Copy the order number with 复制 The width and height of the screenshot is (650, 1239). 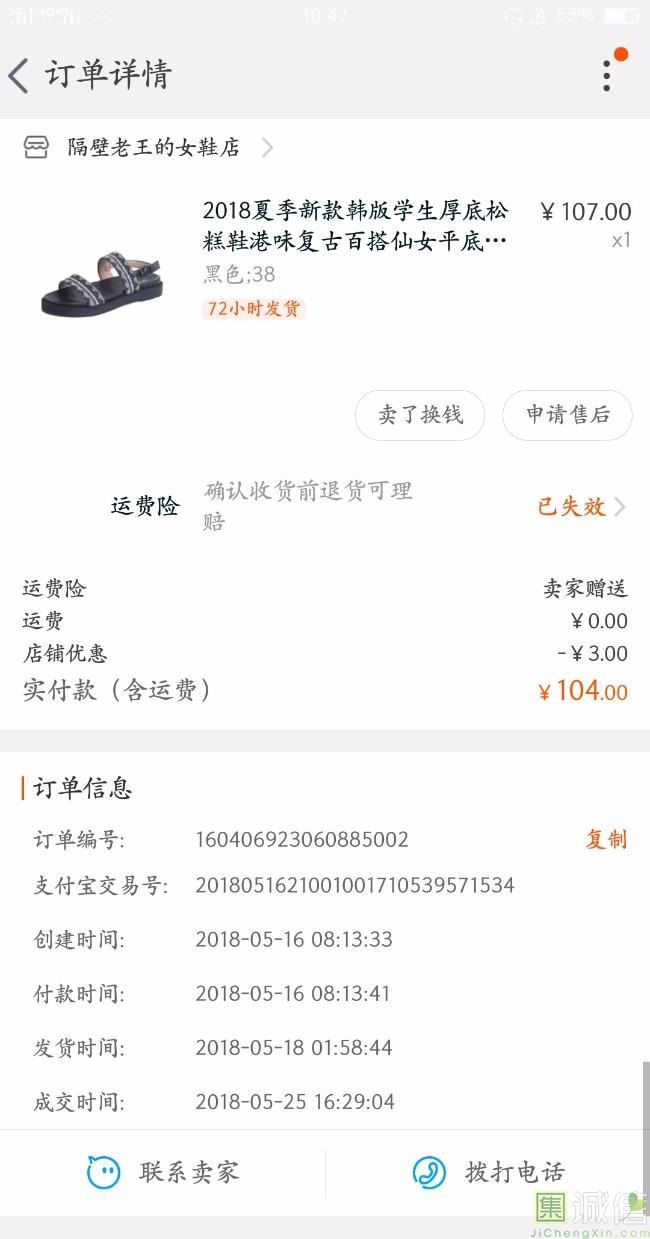point(606,839)
